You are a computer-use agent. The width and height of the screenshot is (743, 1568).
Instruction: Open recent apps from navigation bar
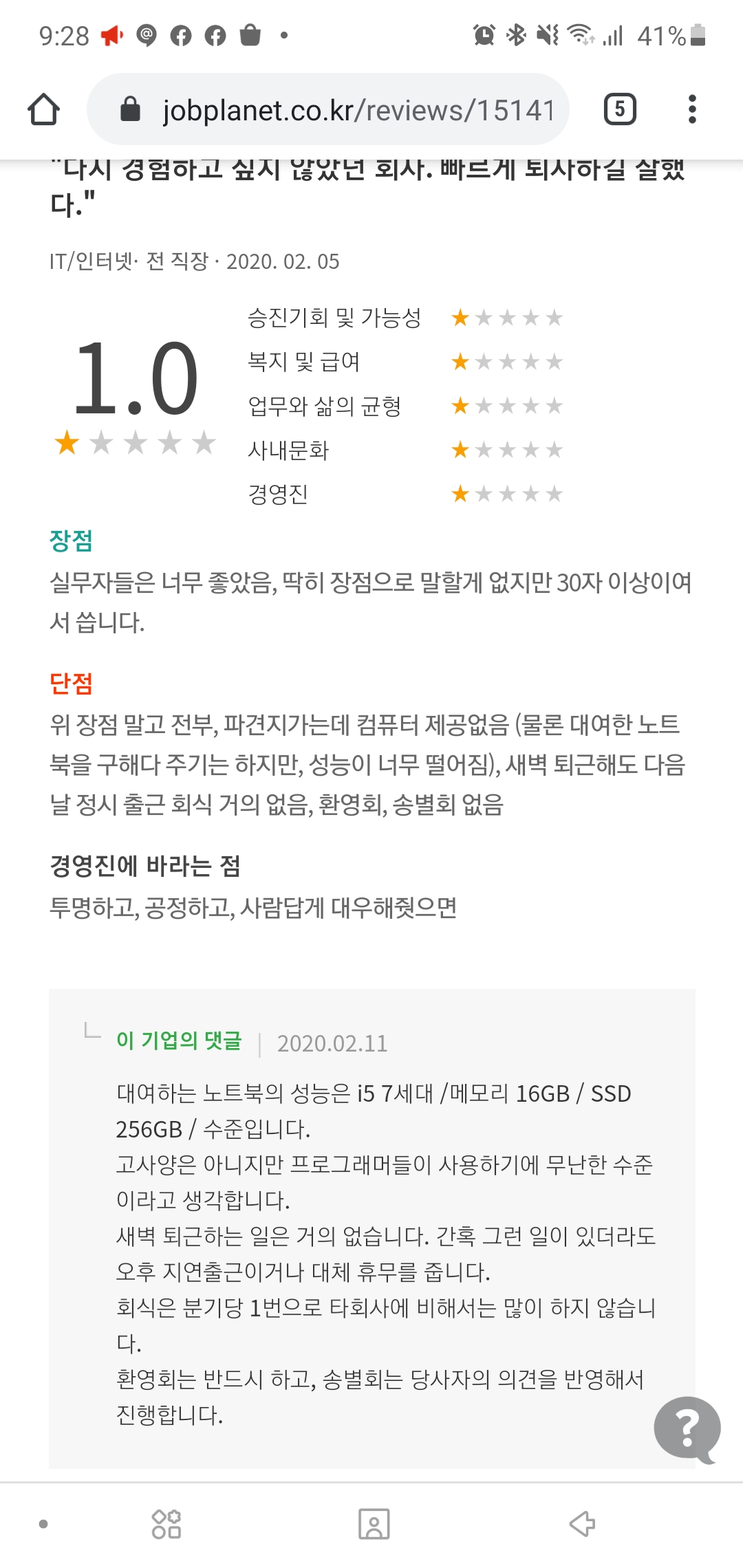tap(166, 1524)
